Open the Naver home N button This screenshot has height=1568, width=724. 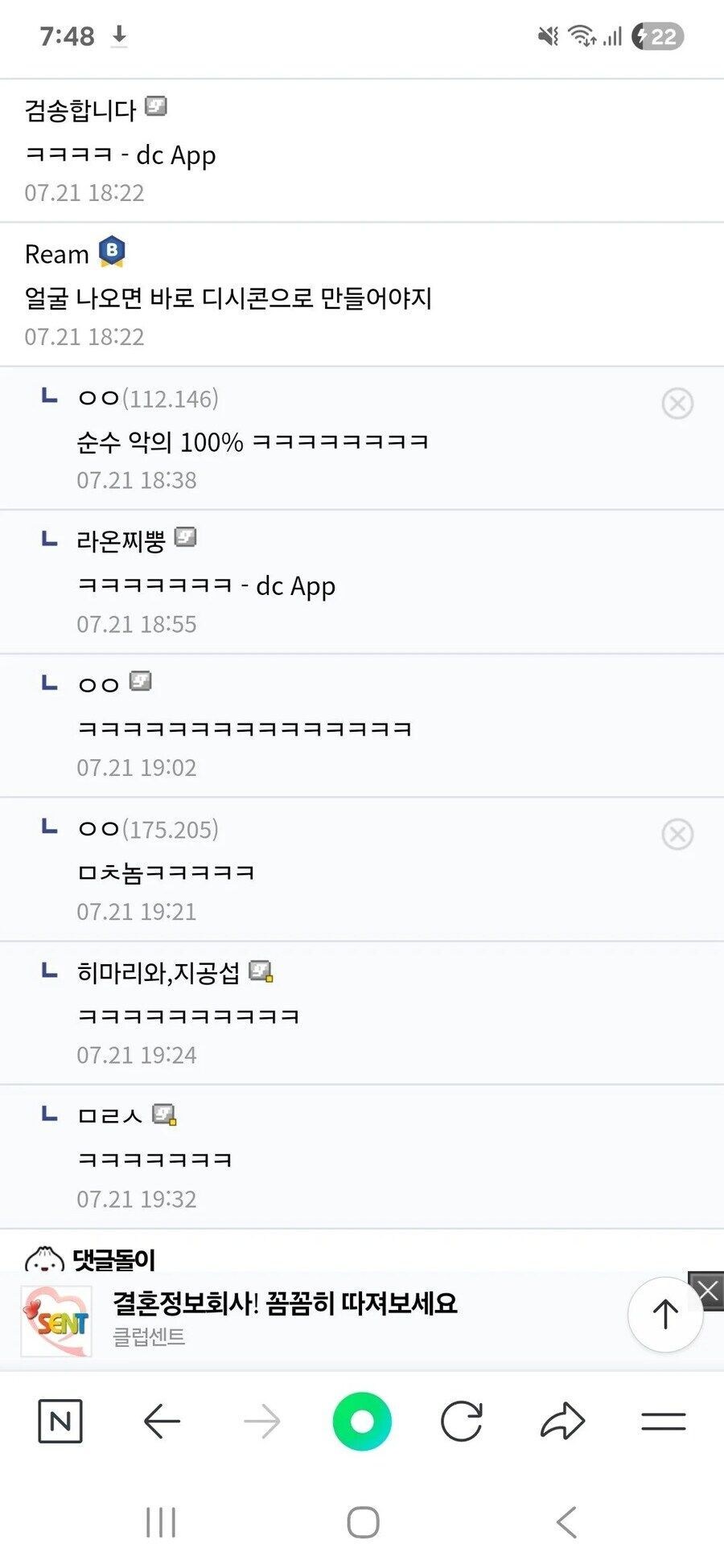[x=60, y=1422]
